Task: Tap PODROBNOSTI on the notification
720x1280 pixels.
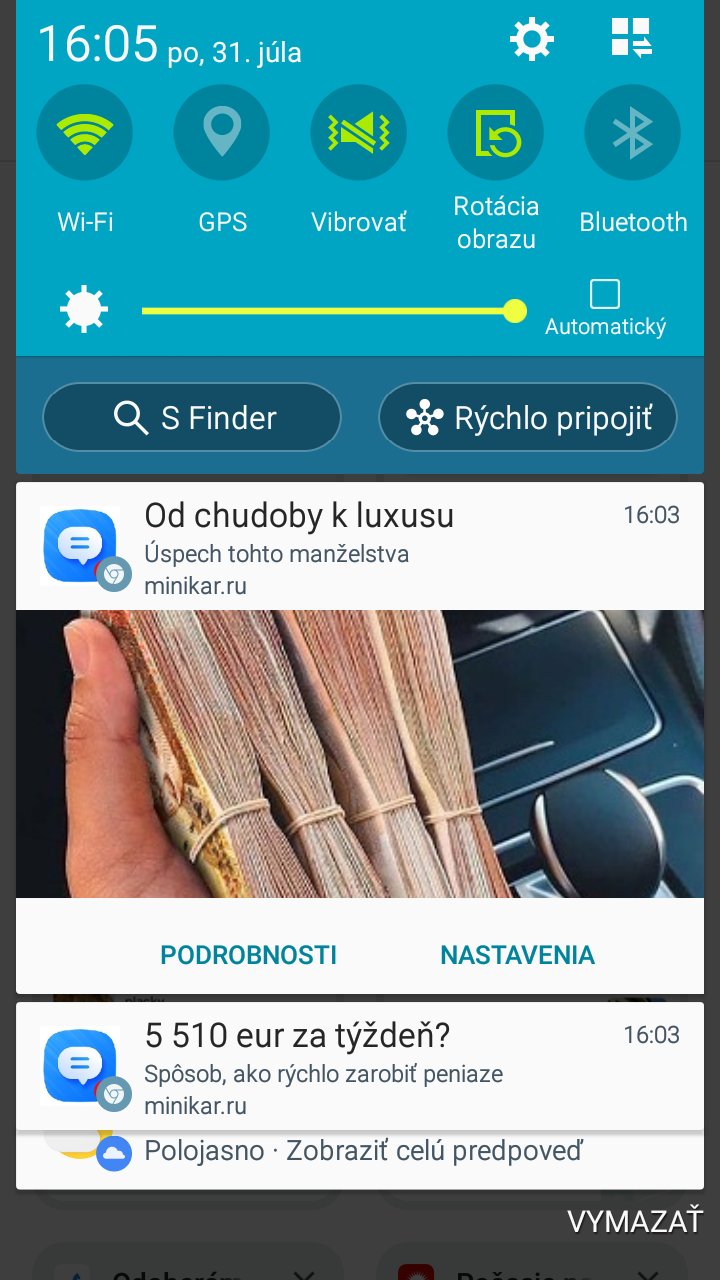Action: click(249, 955)
